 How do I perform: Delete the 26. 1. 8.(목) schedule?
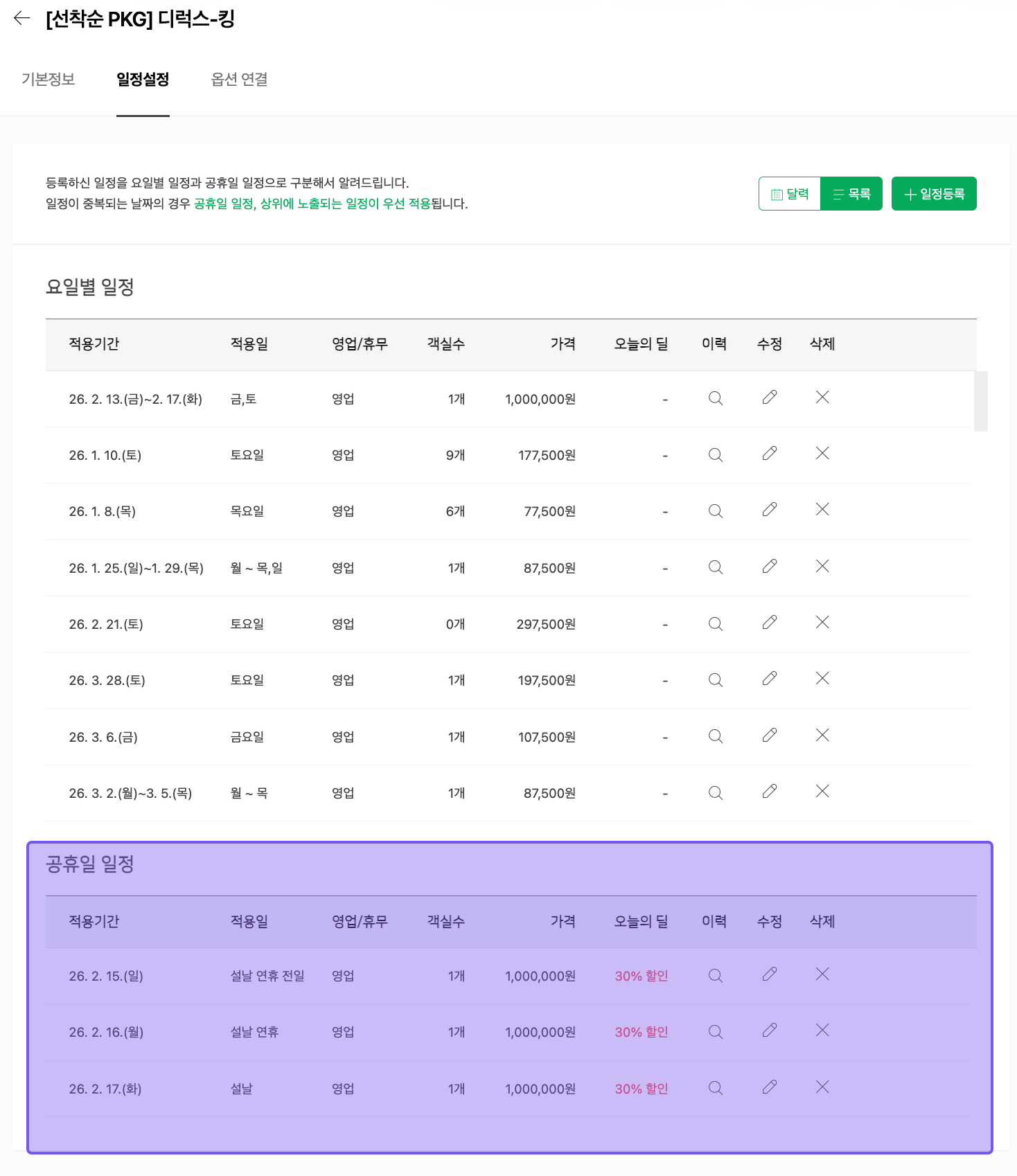click(822, 510)
